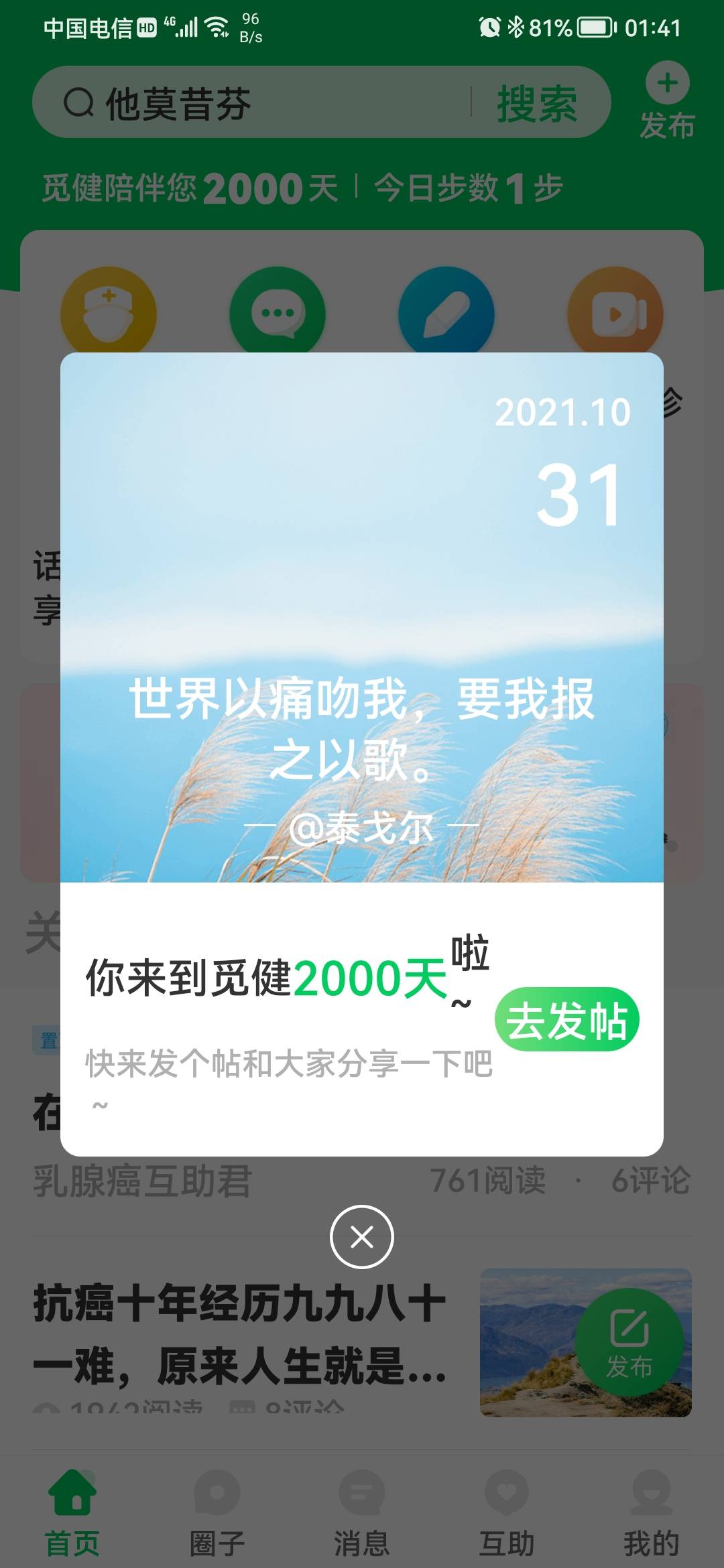The width and height of the screenshot is (724, 1568).
Task: Tap the search magnifier icon
Action: (78, 102)
